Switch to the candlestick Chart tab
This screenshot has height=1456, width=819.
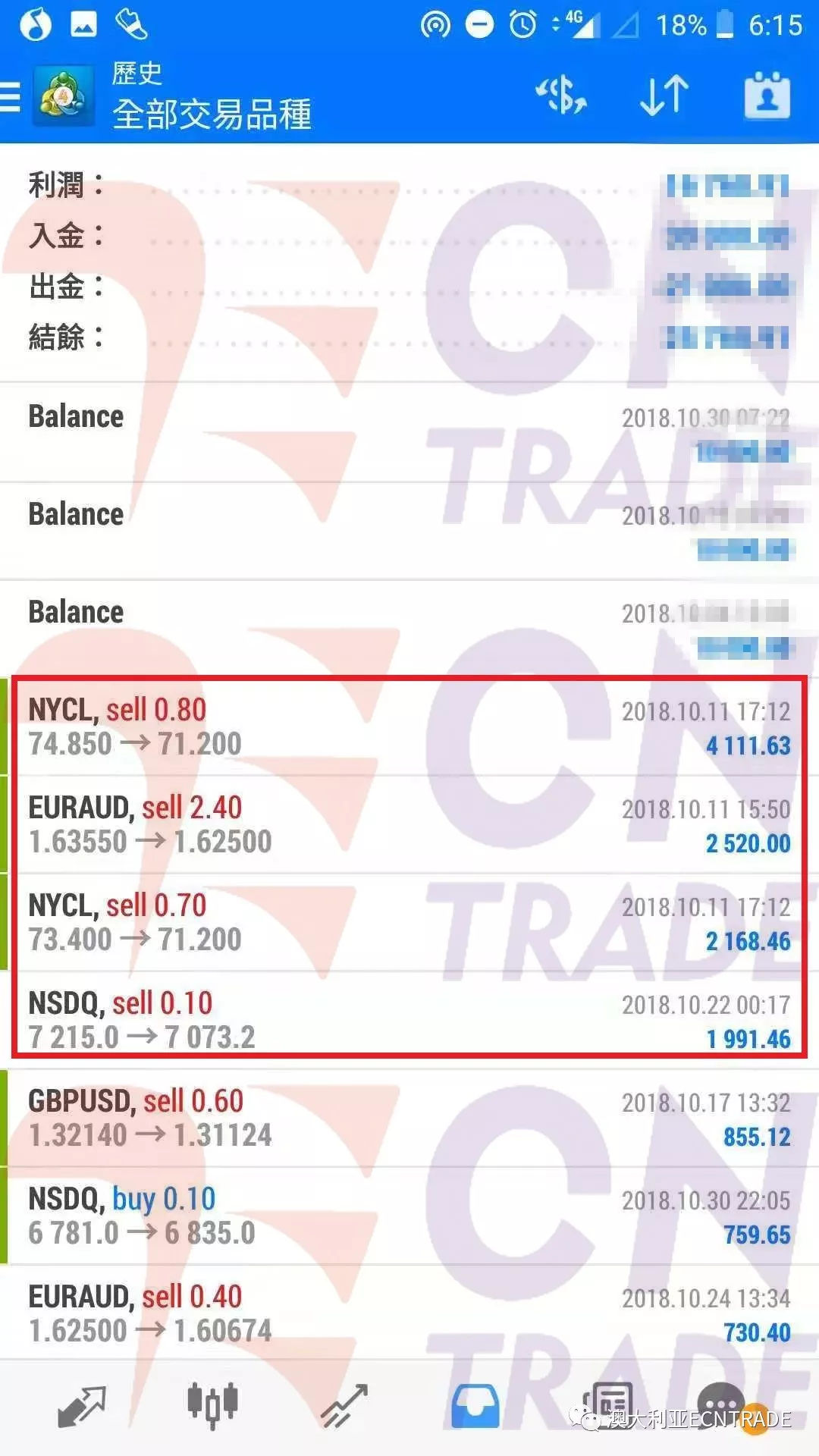click(213, 1405)
